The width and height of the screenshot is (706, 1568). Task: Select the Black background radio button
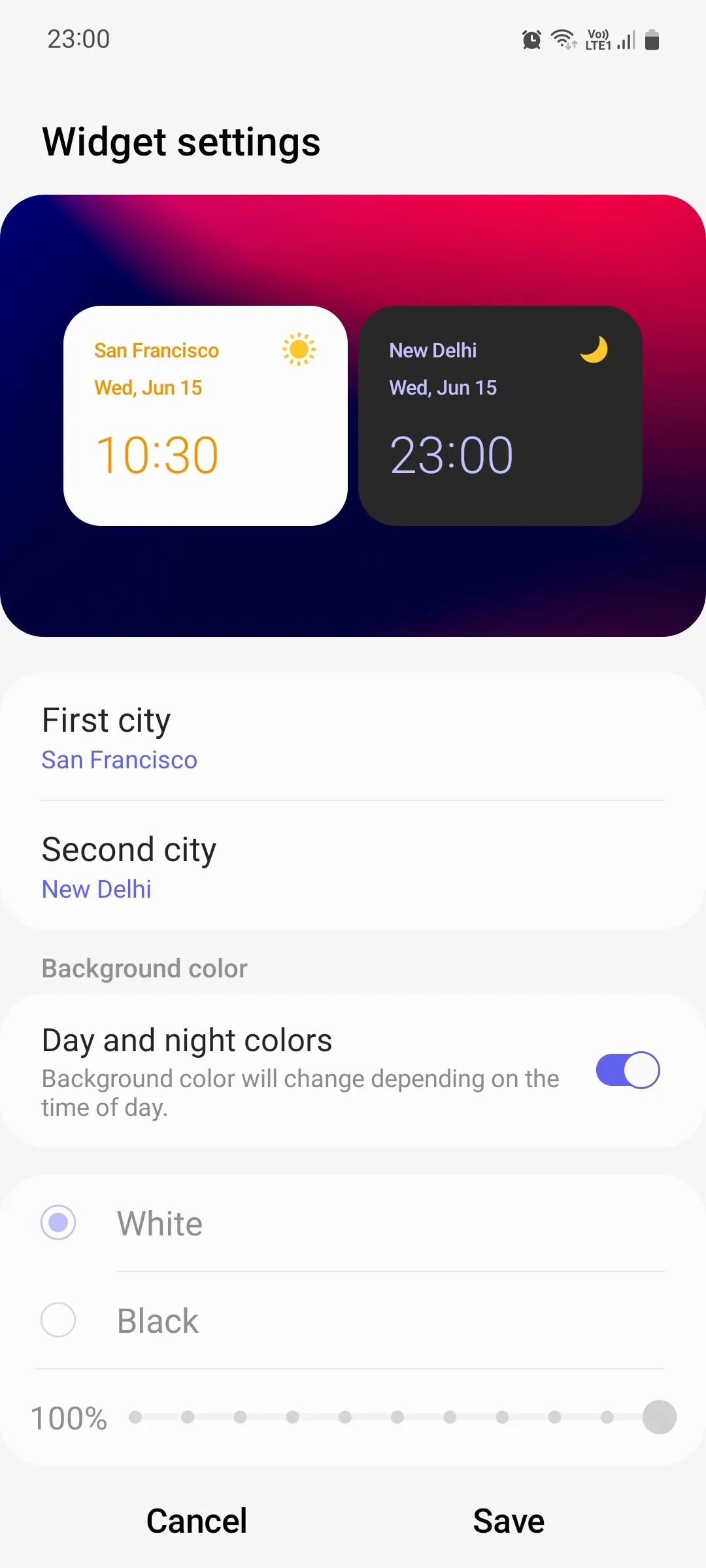(x=58, y=1320)
